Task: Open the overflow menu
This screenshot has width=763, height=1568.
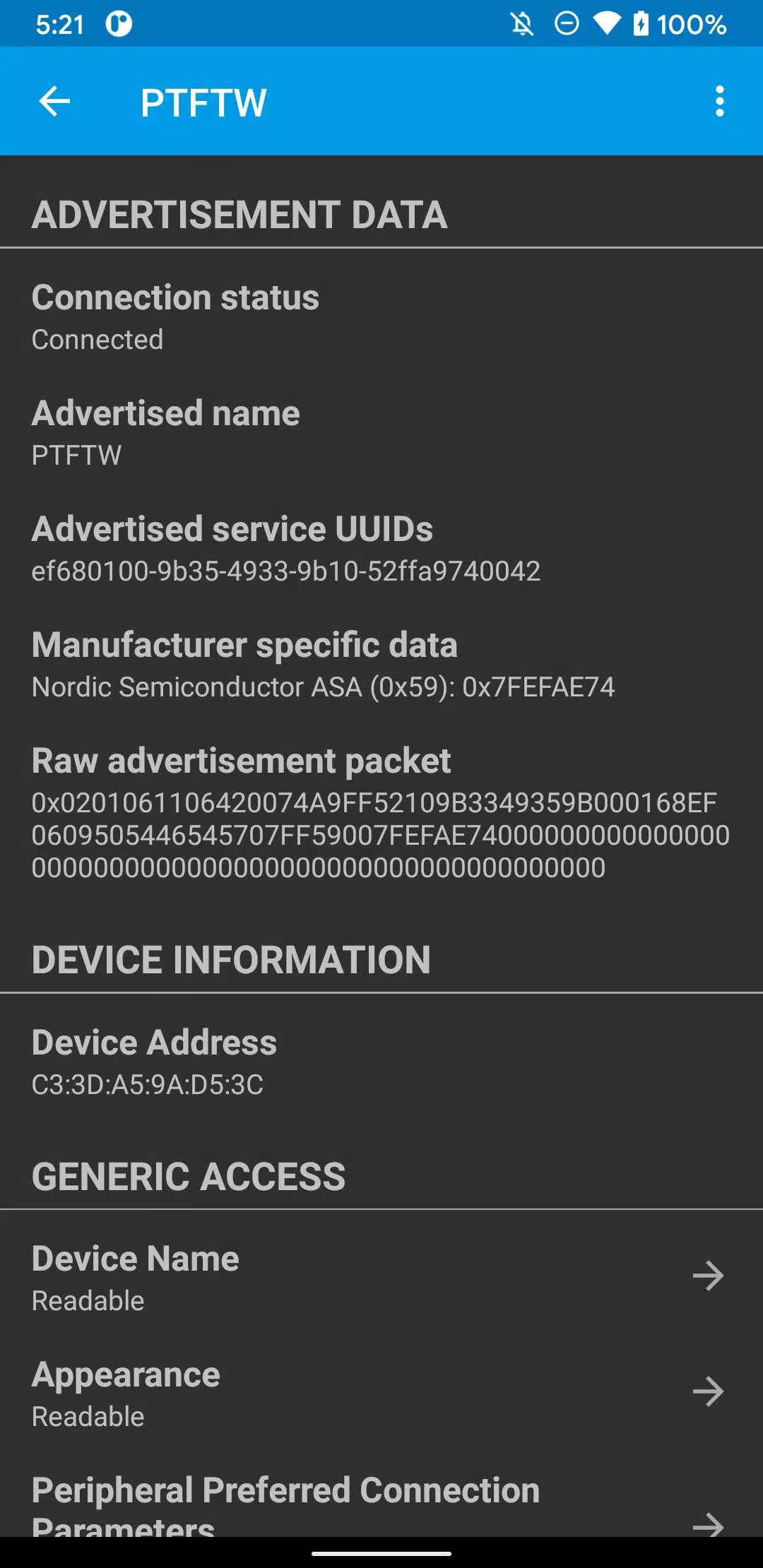Action: [x=719, y=102]
